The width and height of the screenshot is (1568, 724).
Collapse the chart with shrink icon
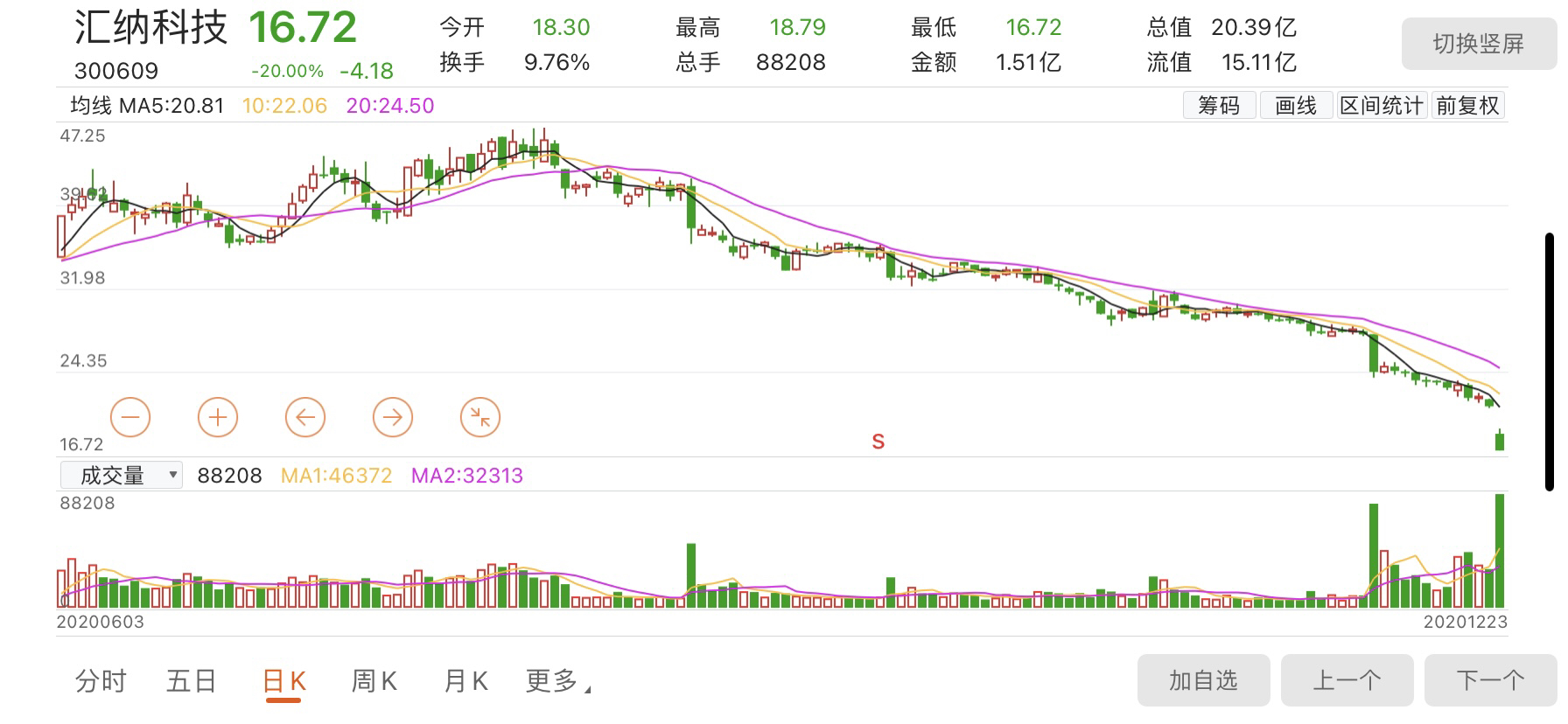coord(480,417)
